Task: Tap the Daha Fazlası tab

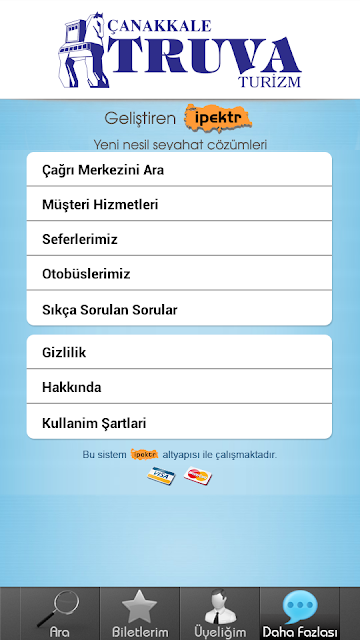Action: click(x=300, y=613)
